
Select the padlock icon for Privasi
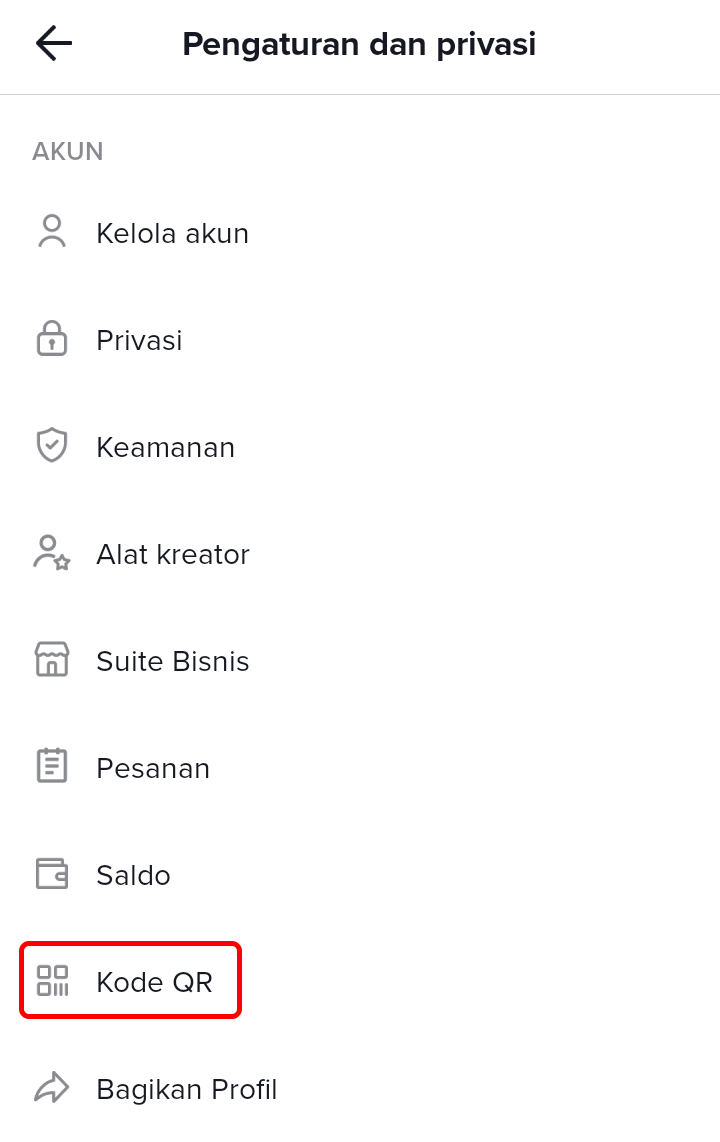click(x=54, y=338)
